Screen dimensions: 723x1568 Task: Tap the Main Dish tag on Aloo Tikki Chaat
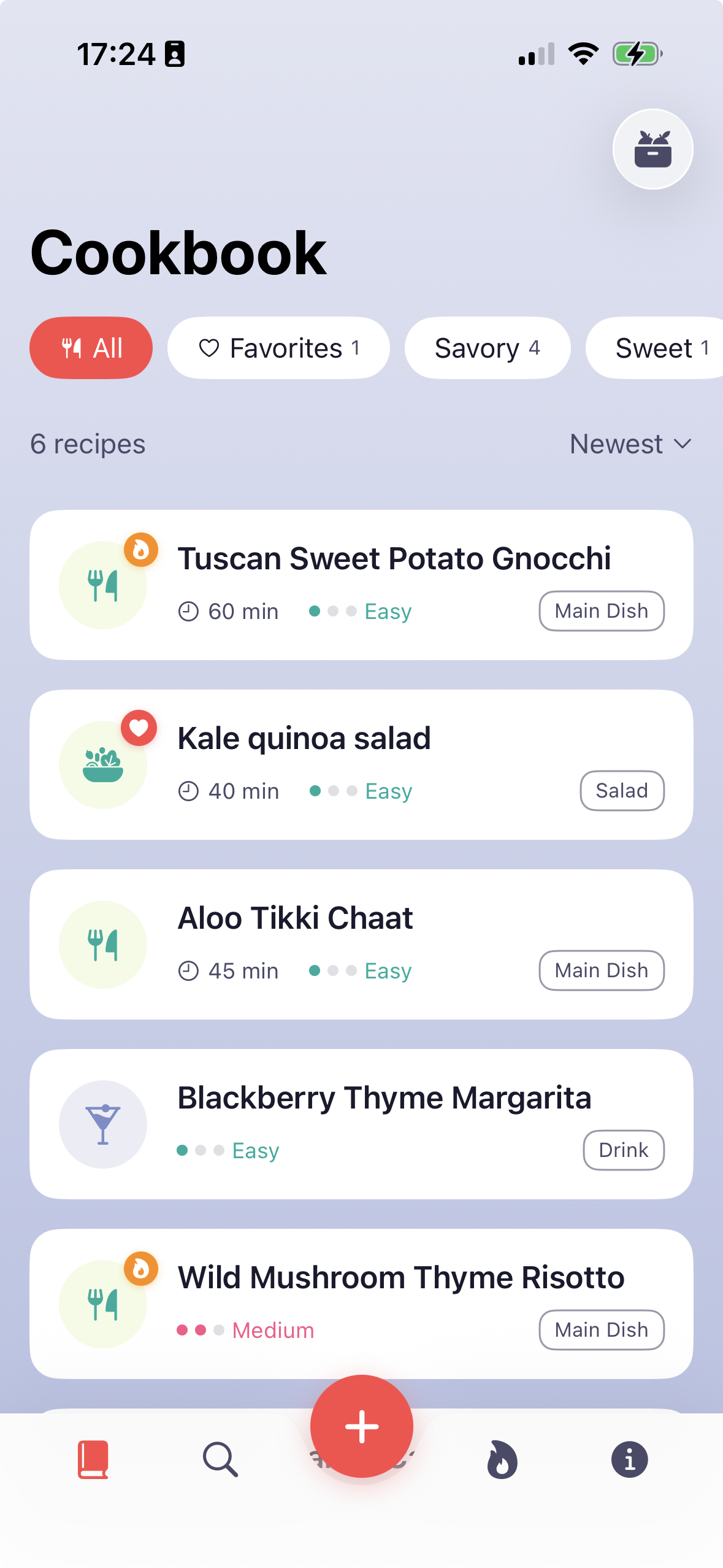601,970
